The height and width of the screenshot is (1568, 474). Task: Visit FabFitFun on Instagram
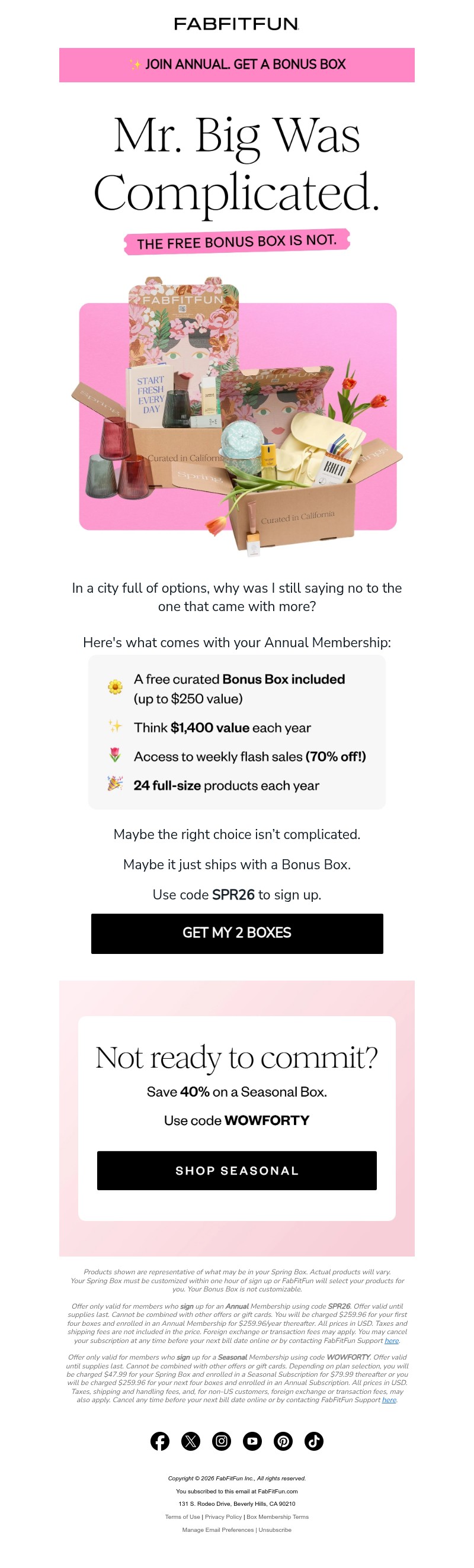[x=221, y=1441]
